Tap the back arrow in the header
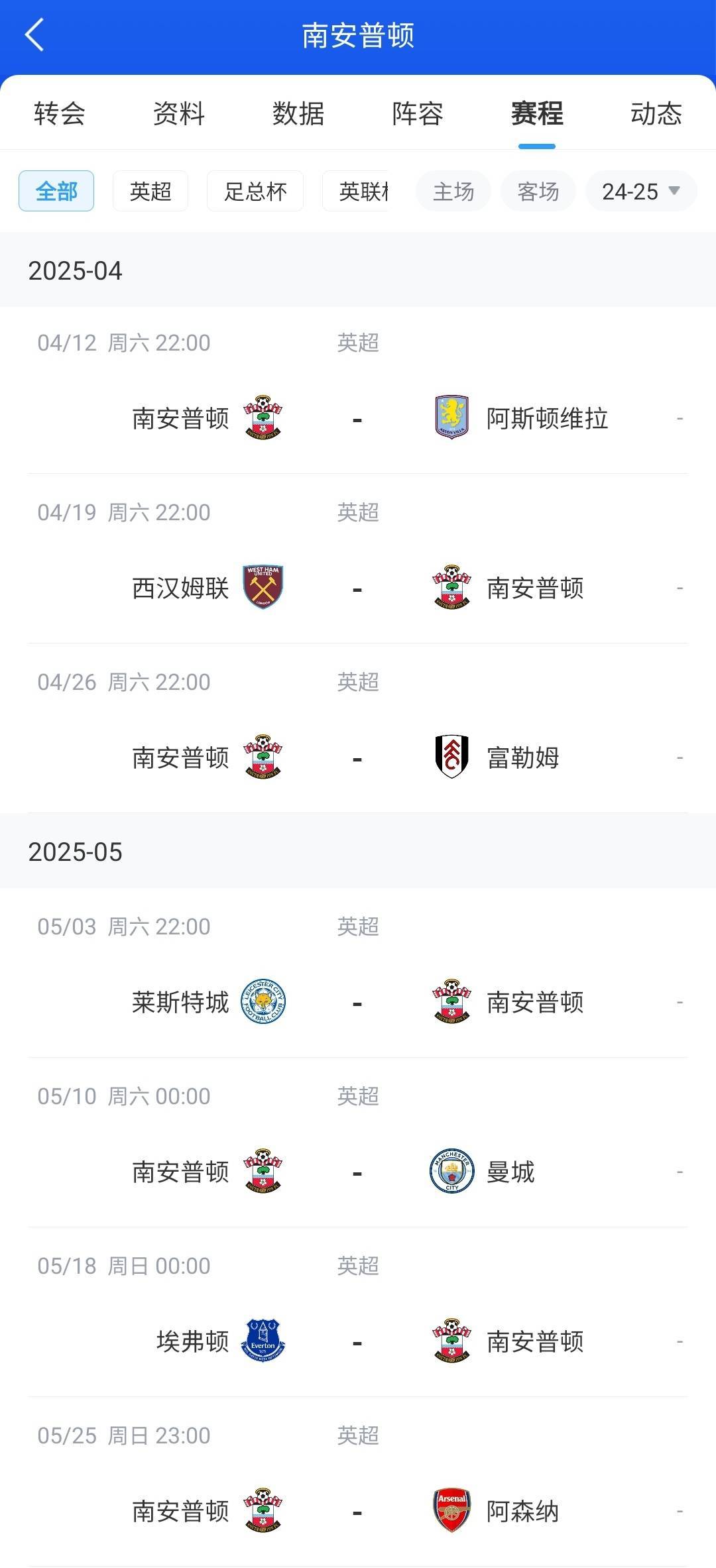This screenshot has height=1568, width=716. (34, 36)
